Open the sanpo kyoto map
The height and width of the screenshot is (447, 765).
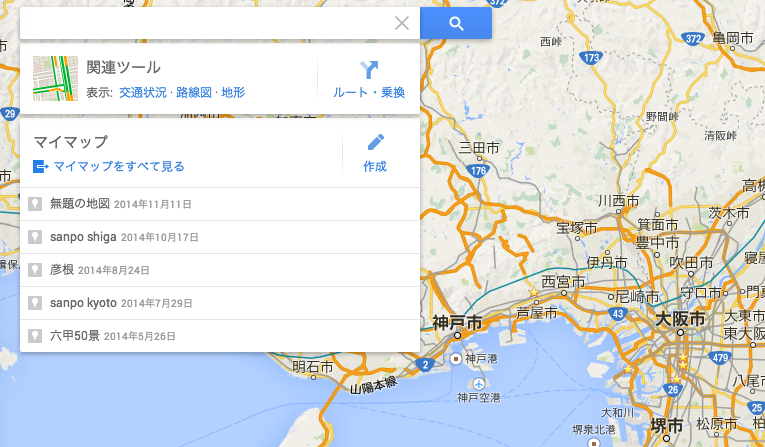pyautogui.click(x=84, y=302)
